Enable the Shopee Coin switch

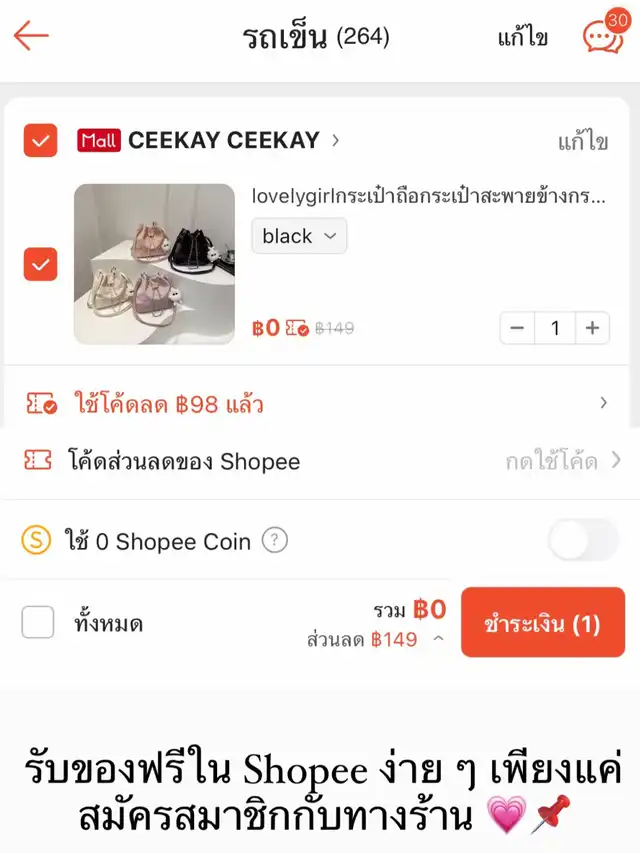click(583, 541)
